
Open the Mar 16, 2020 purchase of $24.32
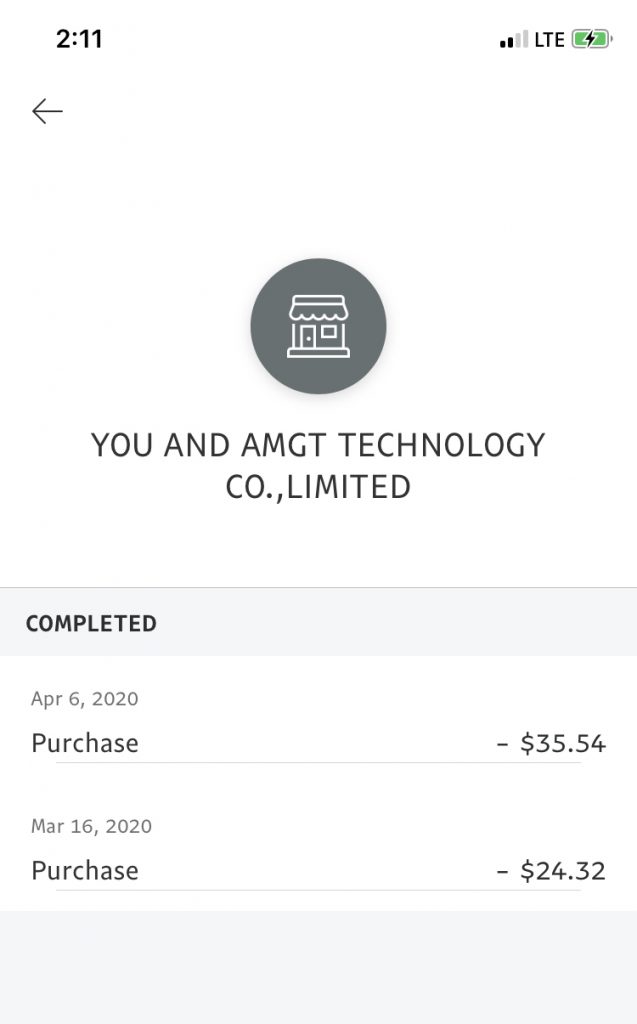(x=318, y=849)
